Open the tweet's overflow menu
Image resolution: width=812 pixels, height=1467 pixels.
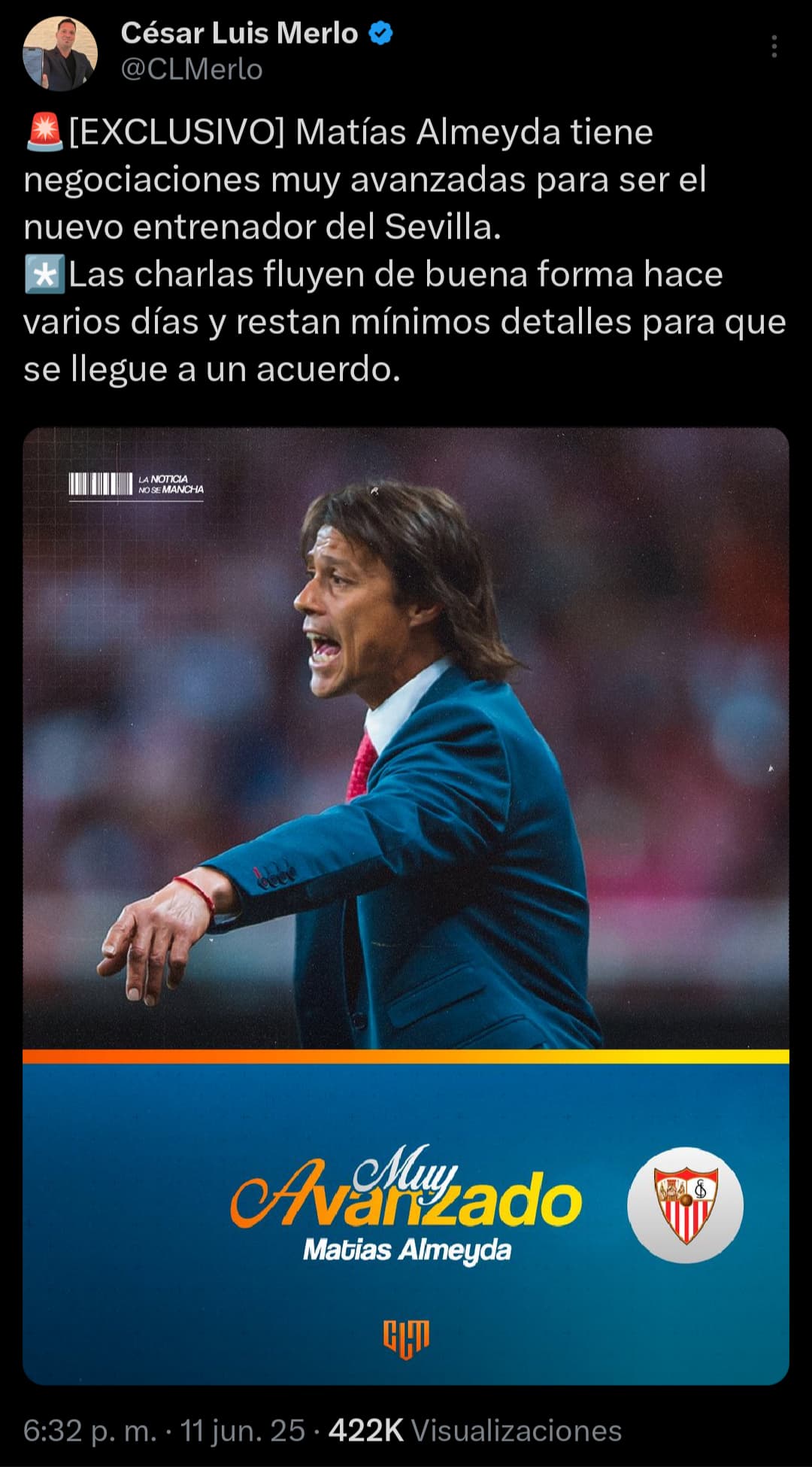(x=774, y=47)
